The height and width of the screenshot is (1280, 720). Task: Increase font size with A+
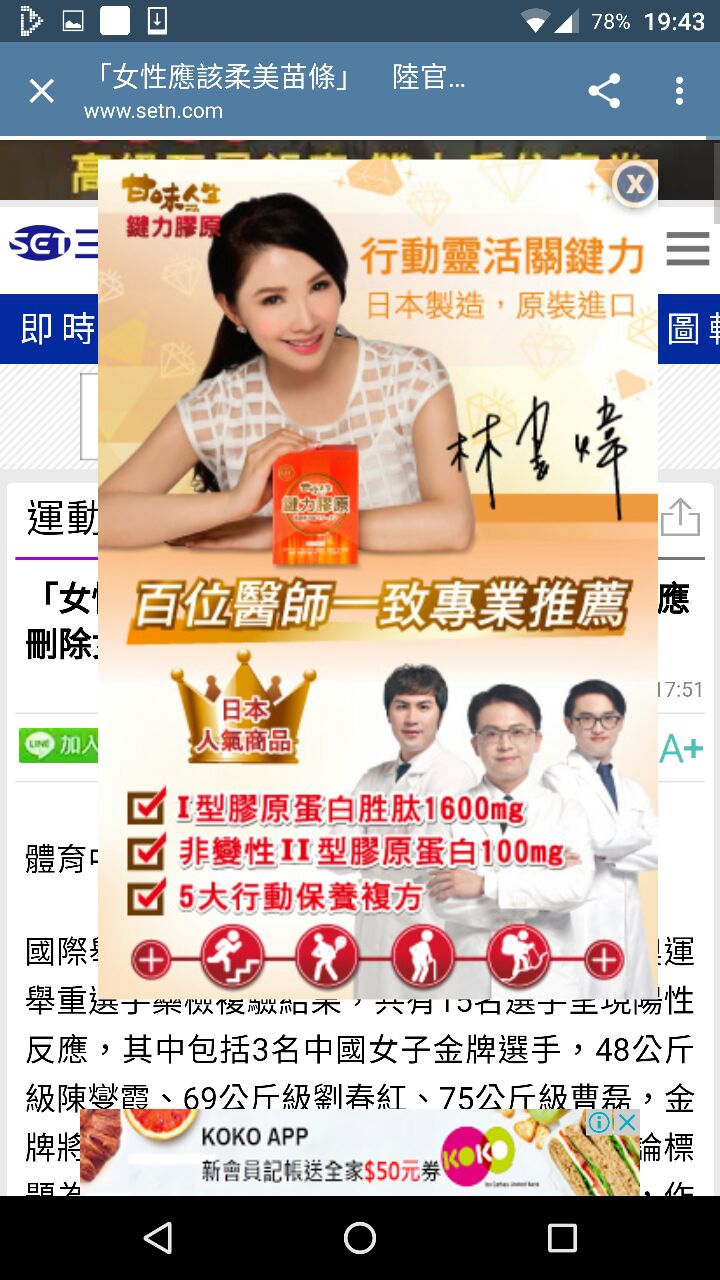coord(682,748)
